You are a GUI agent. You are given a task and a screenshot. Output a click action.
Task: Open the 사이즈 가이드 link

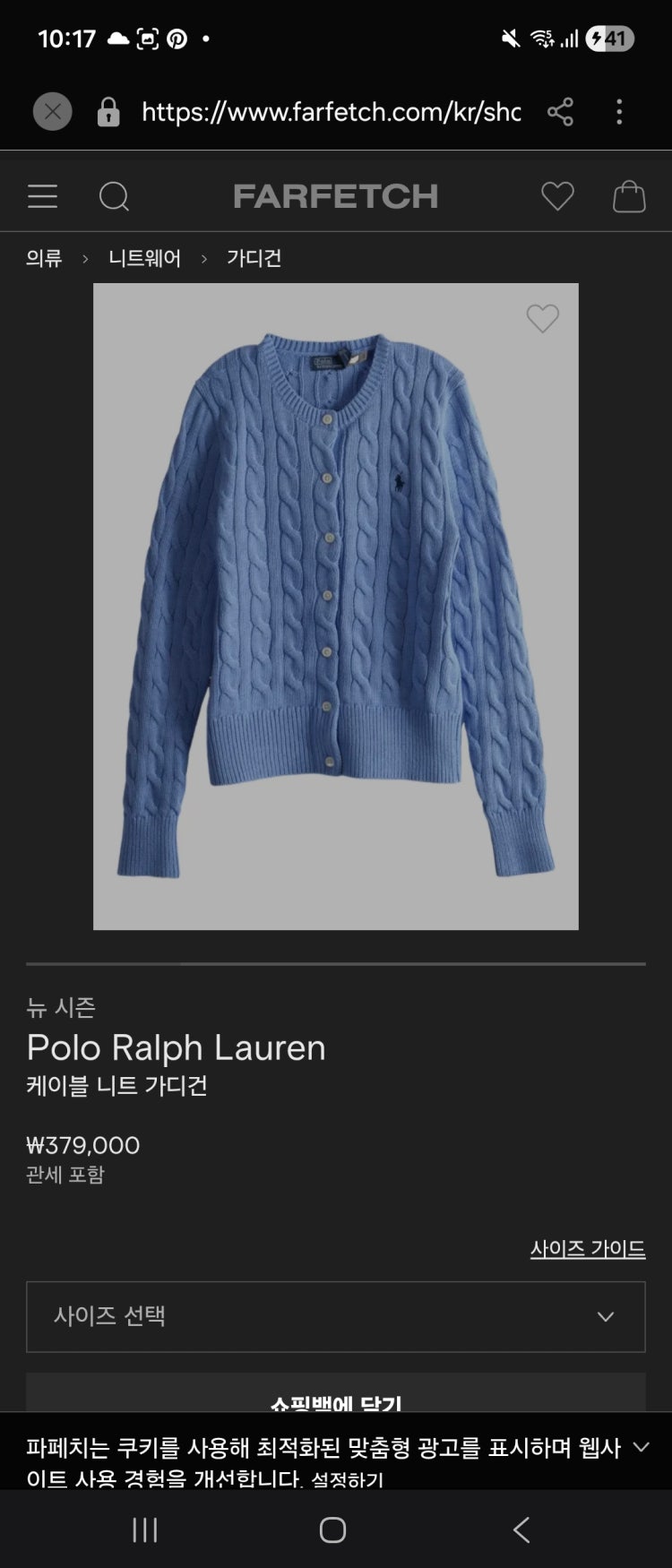point(587,1248)
